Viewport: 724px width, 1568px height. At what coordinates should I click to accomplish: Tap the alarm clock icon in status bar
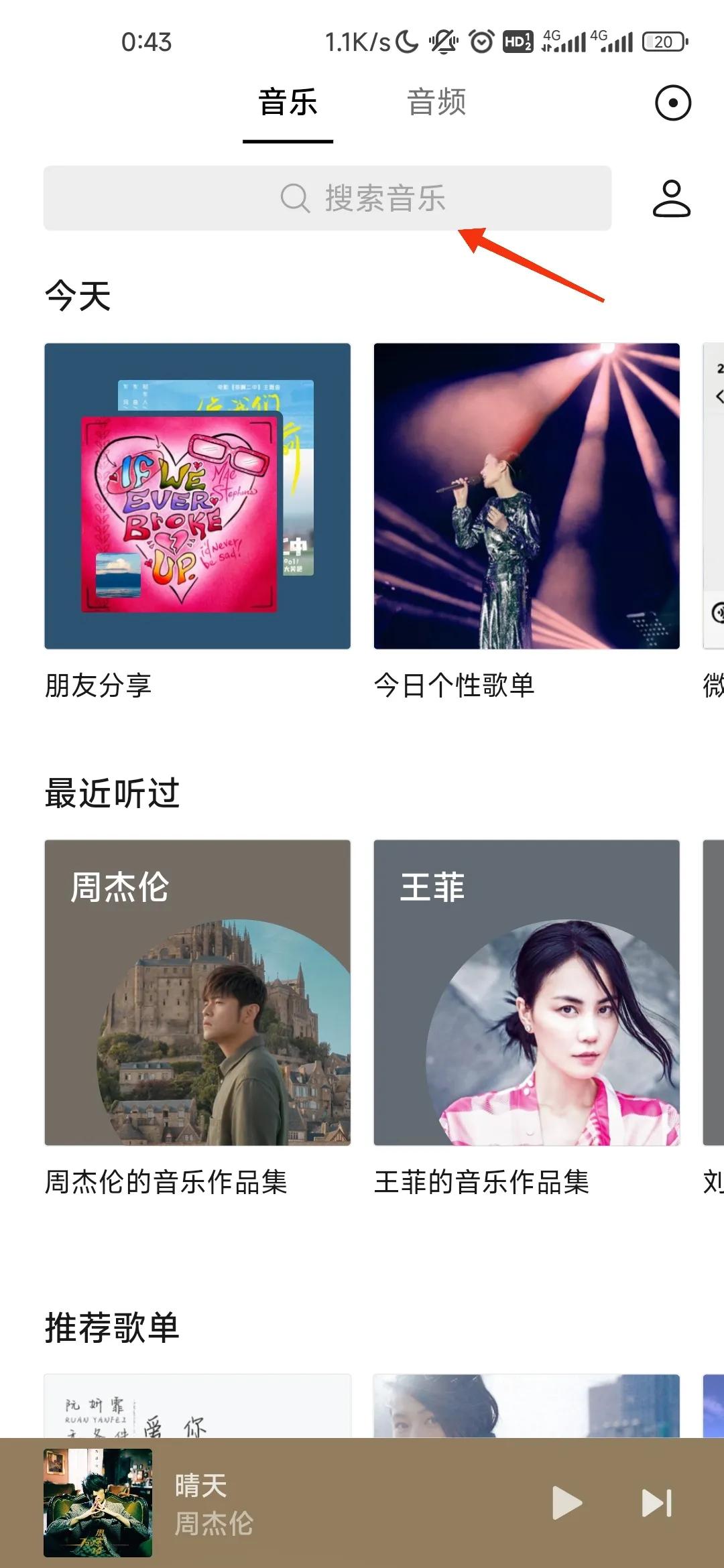click(481, 40)
